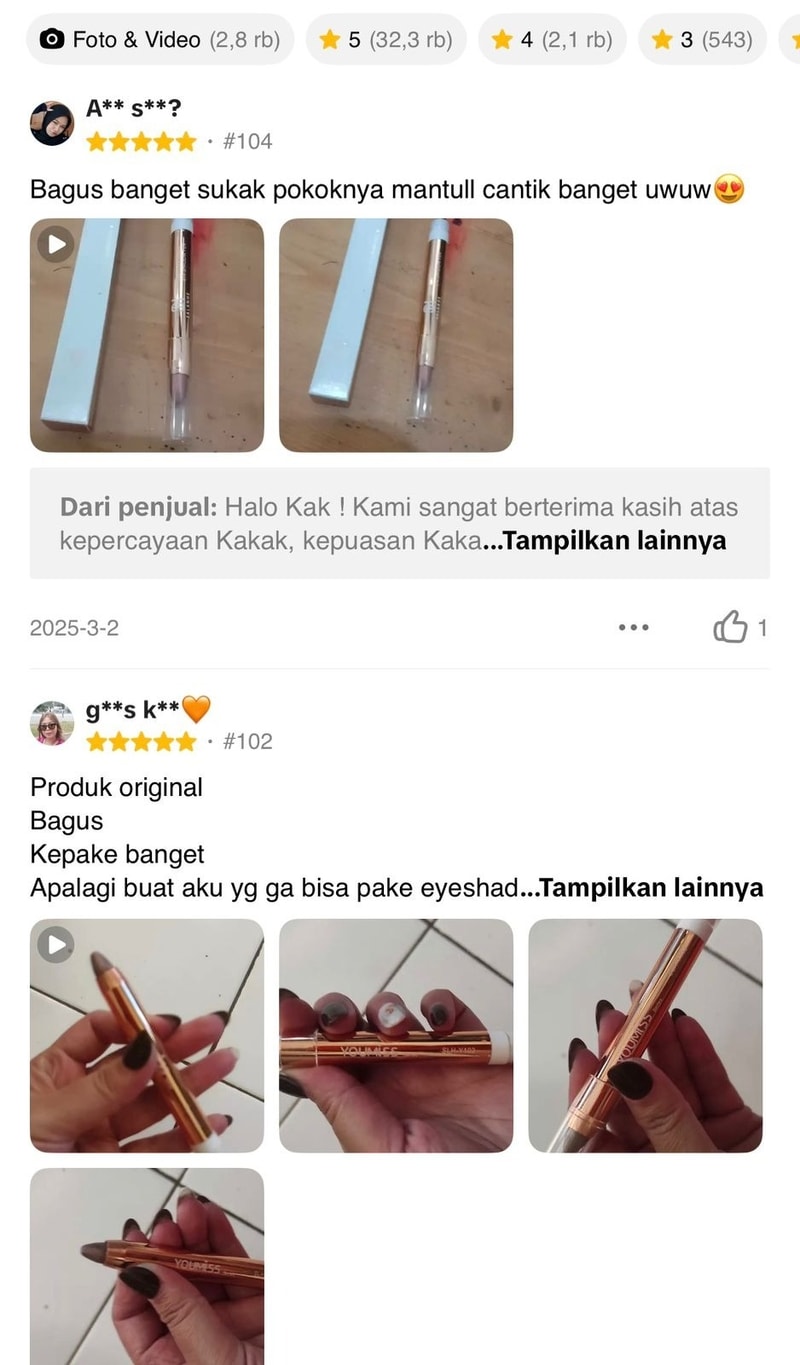The width and height of the screenshot is (800, 1365).
Task: Open more options for A** s**'s review
Action: click(x=633, y=628)
